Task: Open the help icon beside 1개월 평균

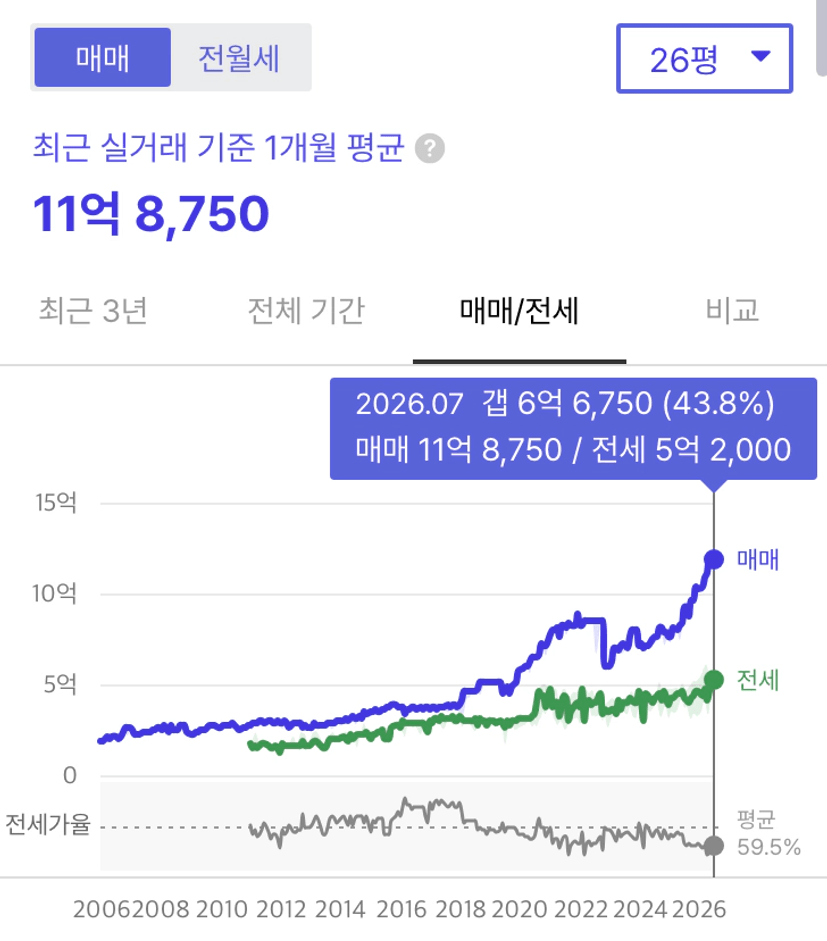Action: click(430, 149)
